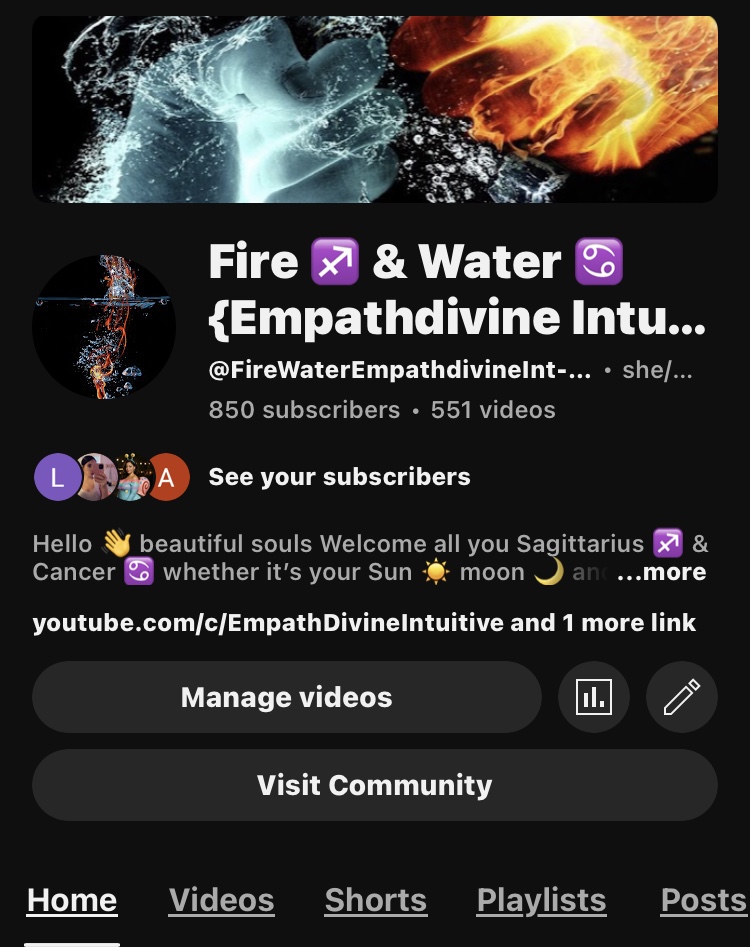The image size is (750, 947).
Task: Go to the Playlists tab
Action: tap(541, 900)
